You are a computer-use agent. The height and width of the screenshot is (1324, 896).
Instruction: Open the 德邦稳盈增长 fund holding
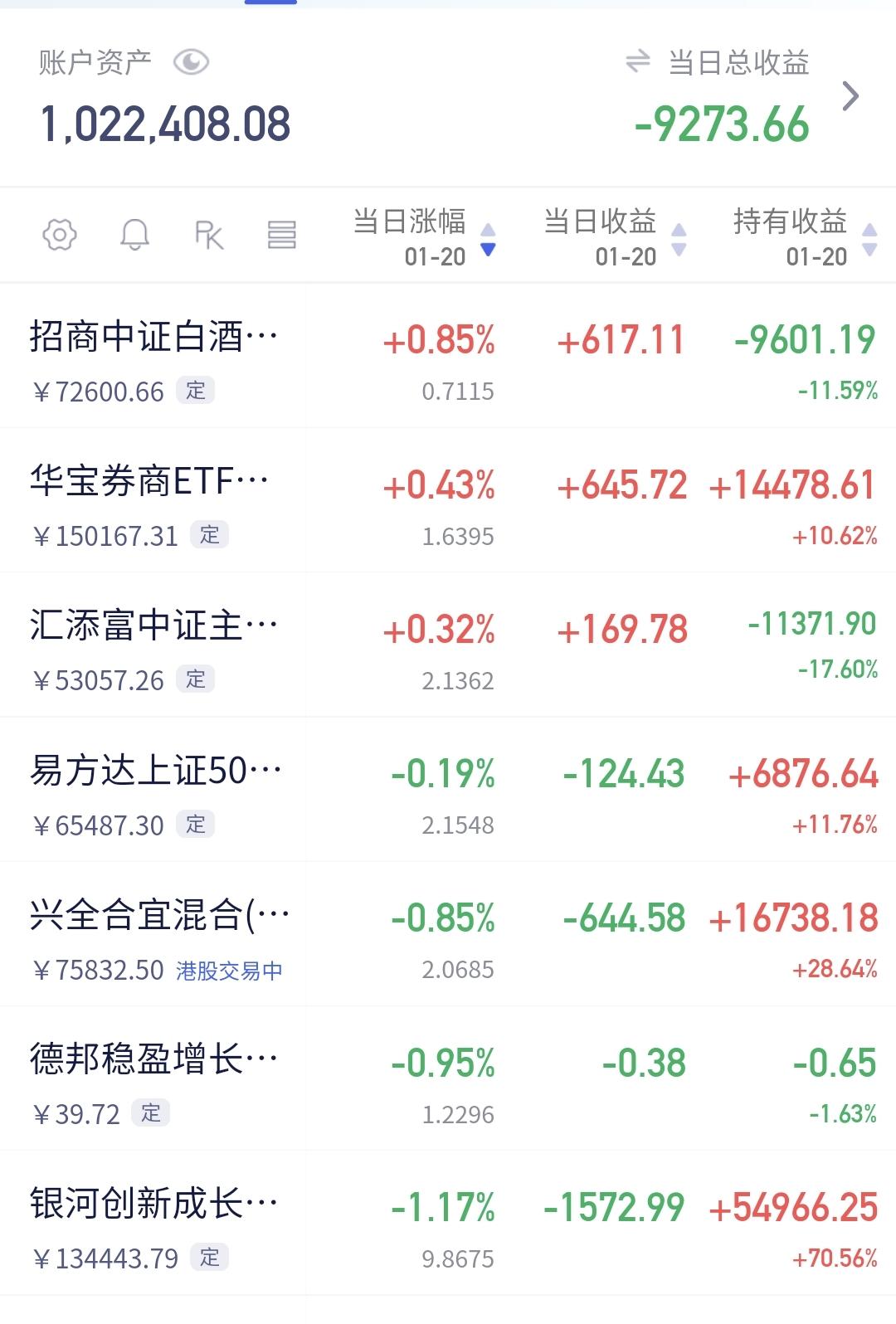(448, 1078)
